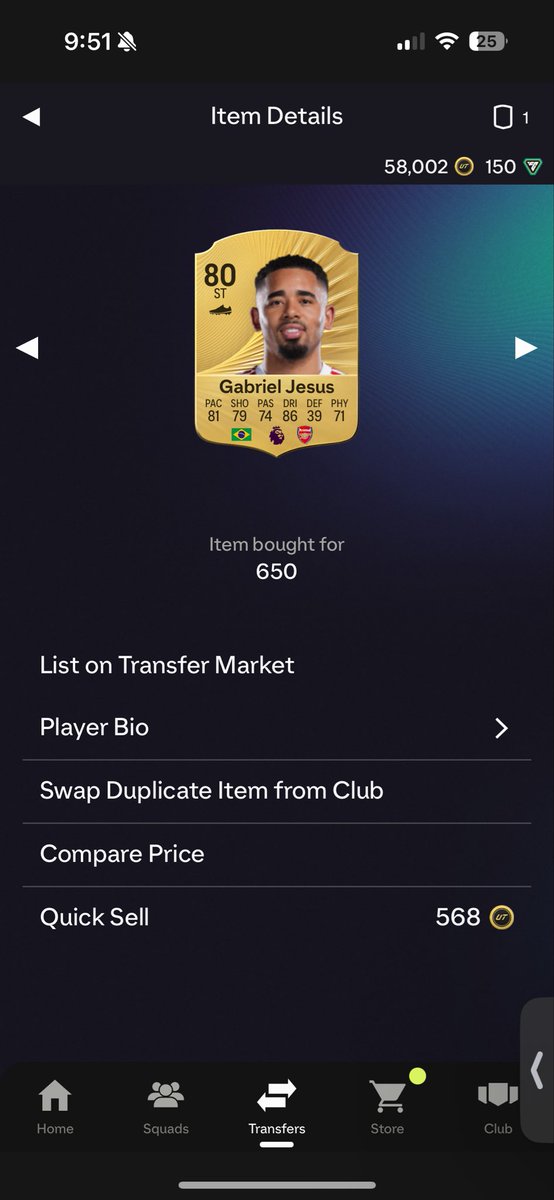Screen dimensions: 554x1200
Task: Open the Gabriel Jesus player card
Action: (x=277, y=343)
